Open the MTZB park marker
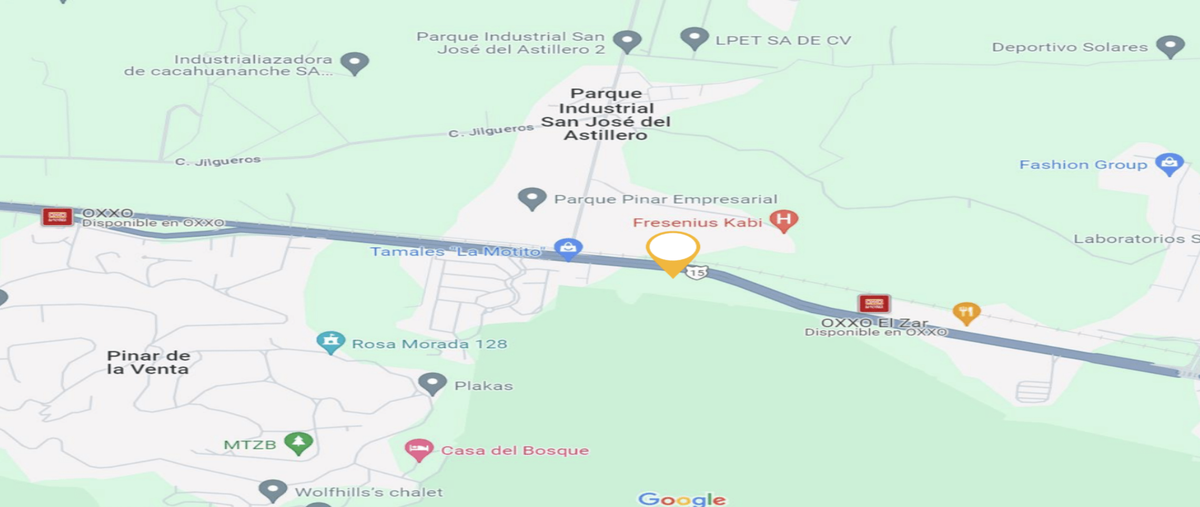The width and height of the screenshot is (1200, 507). point(298,442)
